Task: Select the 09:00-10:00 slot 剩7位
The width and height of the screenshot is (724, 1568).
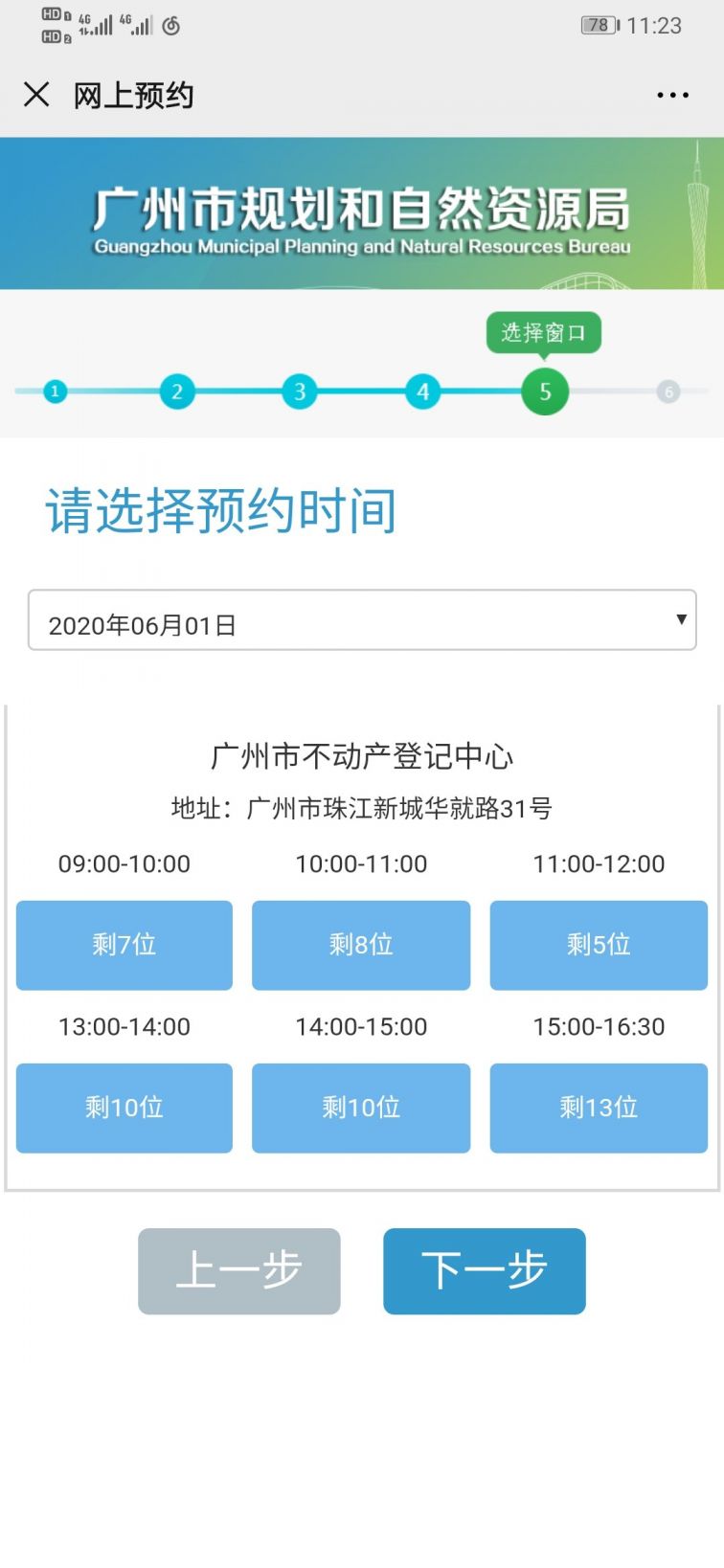Action: (124, 945)
